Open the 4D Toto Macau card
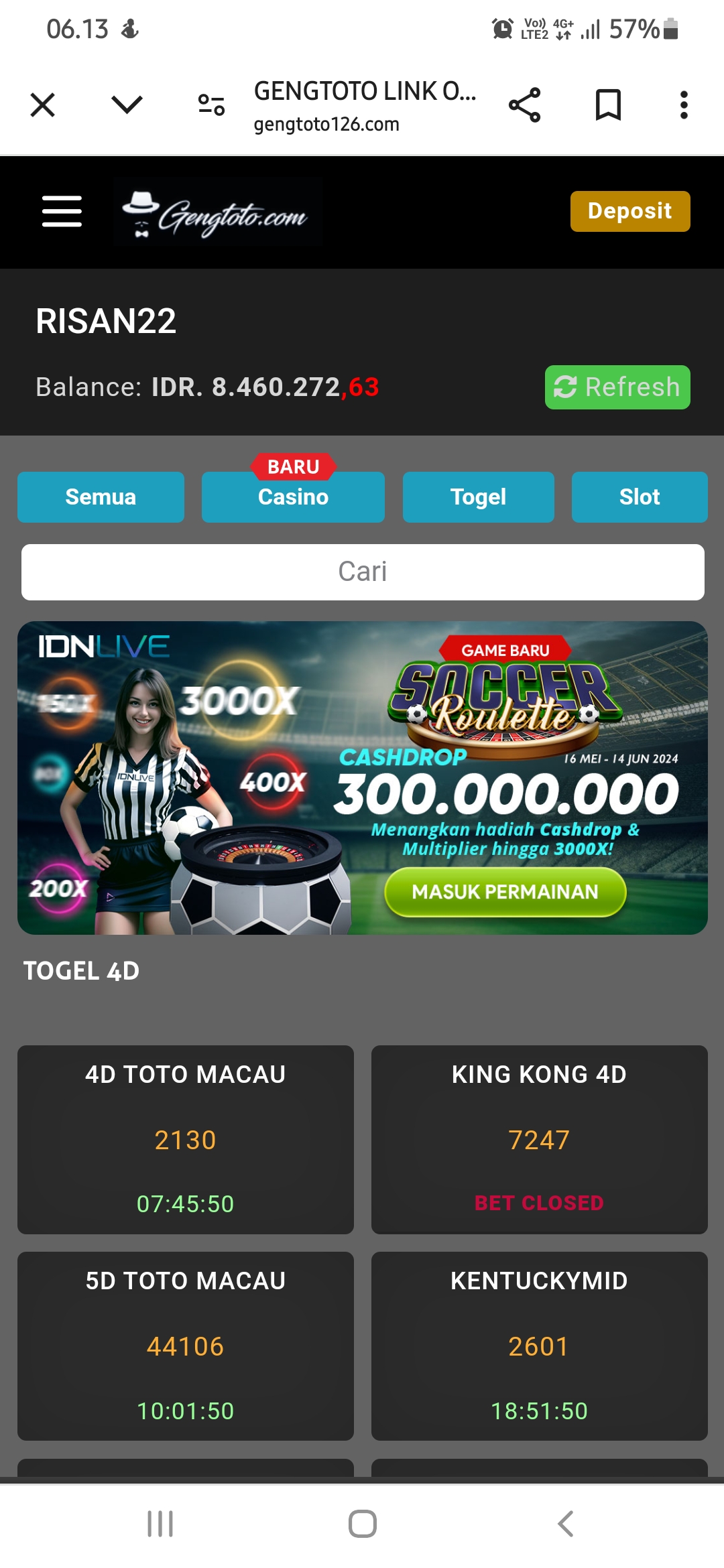724x1568 pixels. [186, 1139]
